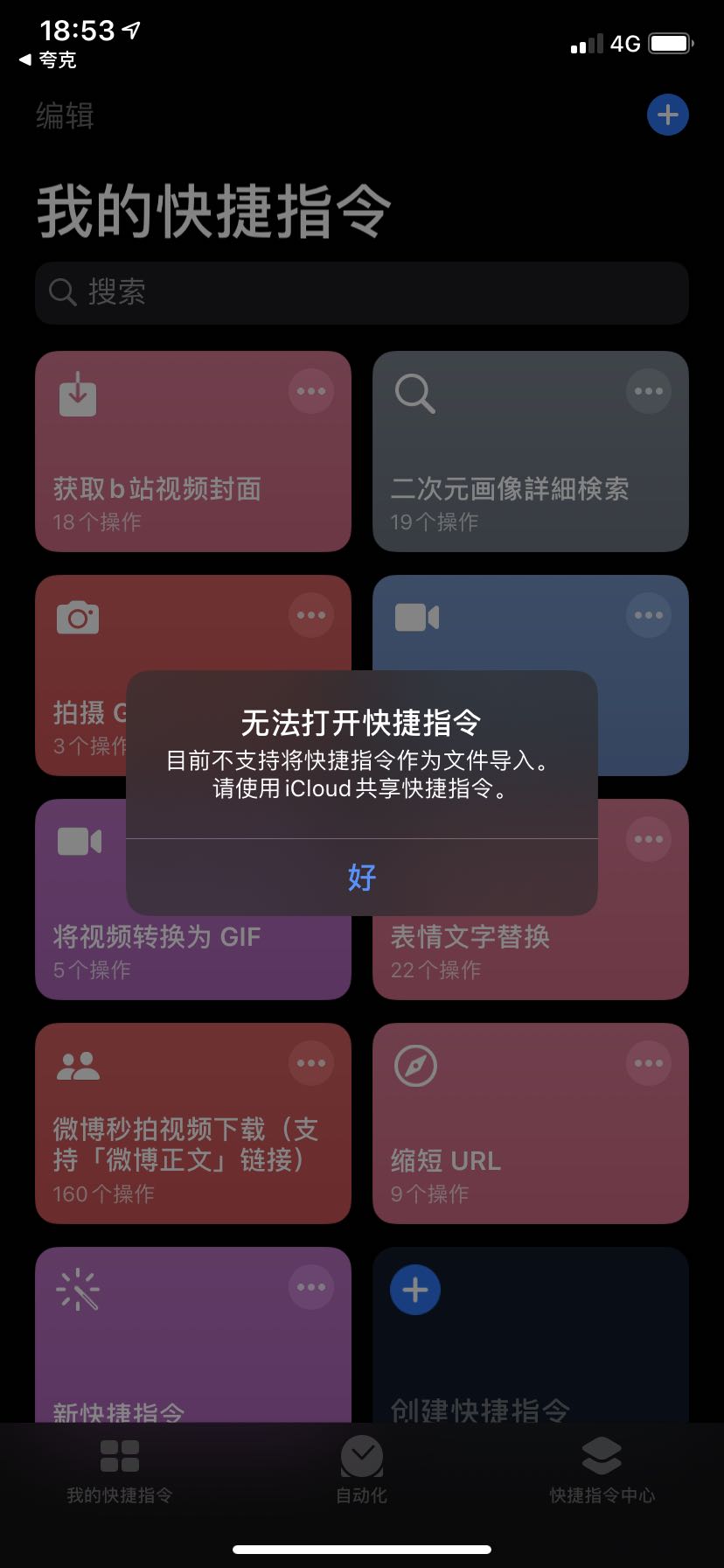The image size is (724, 1568).
Task: Return to the 夸克 app
Action: (48, 59)
